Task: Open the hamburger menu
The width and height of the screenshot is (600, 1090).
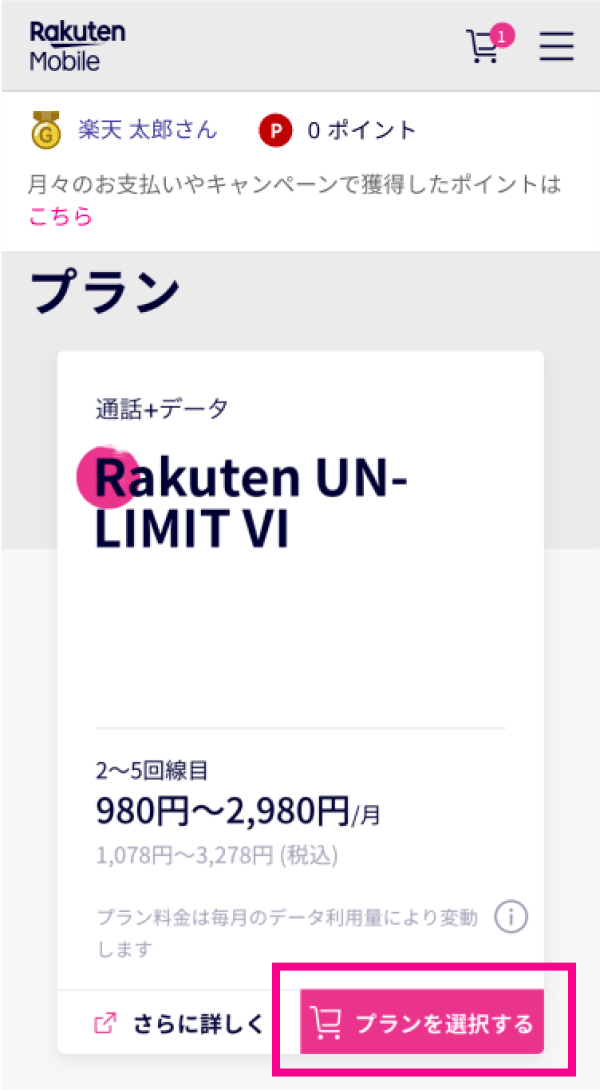Action: tap(556, 46)
